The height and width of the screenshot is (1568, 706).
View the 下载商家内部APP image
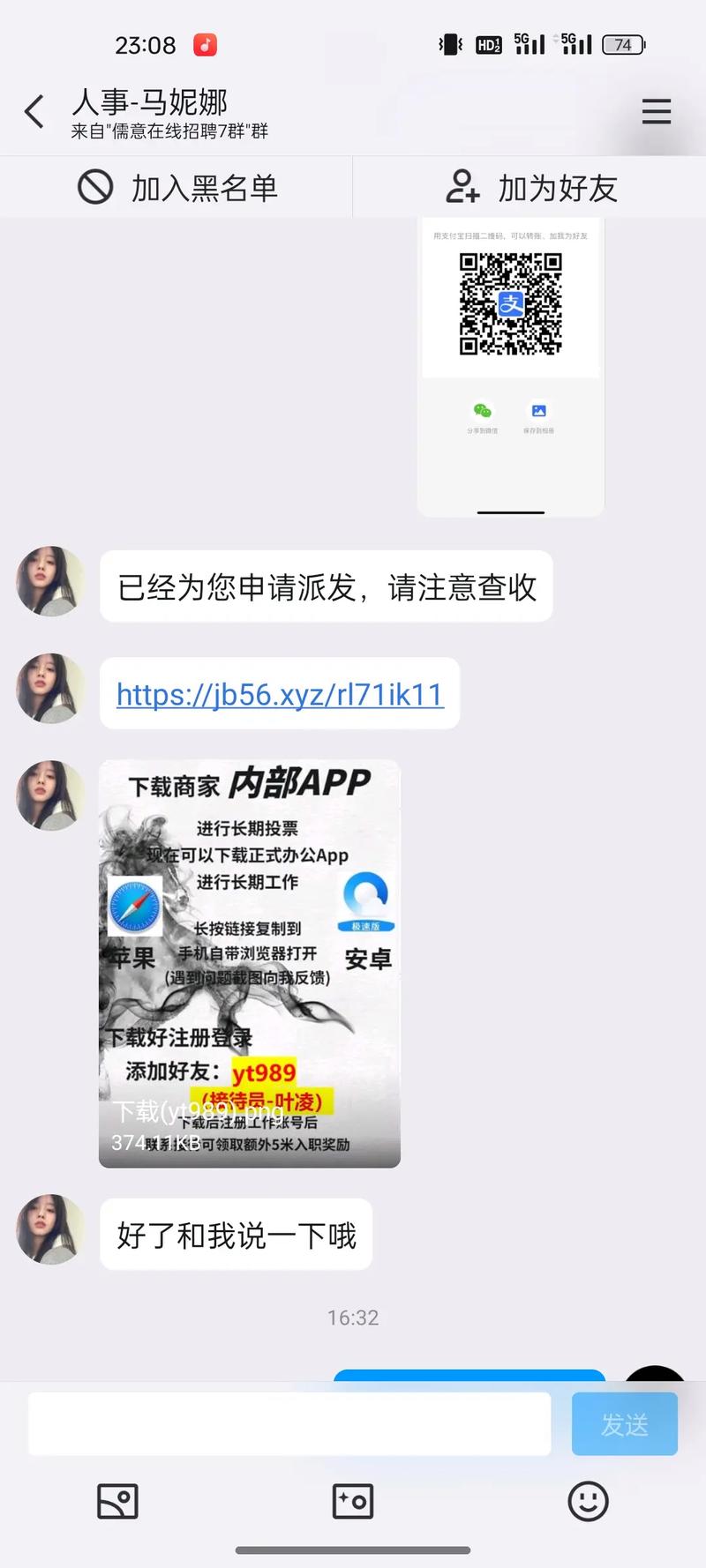click(x=250, y=963)
